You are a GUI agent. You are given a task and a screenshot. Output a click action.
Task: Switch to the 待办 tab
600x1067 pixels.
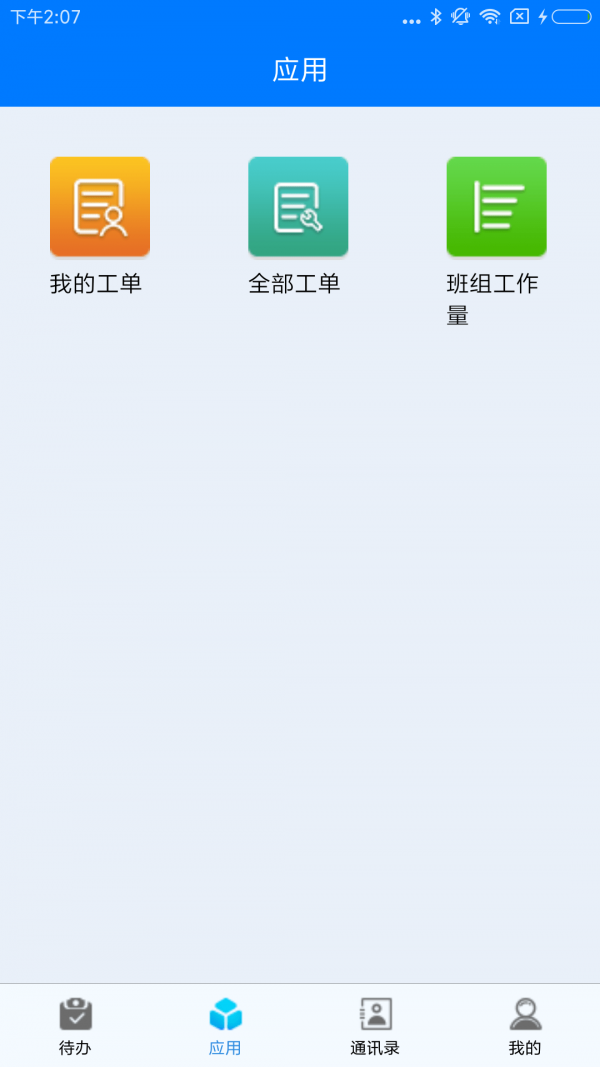75,1026
